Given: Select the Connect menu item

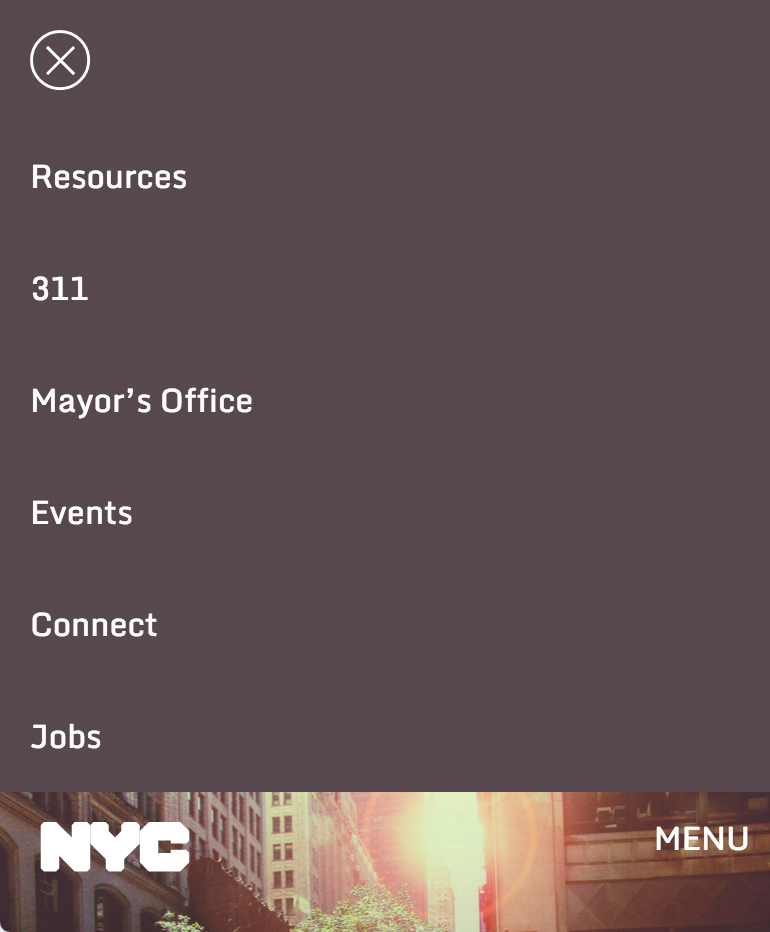Looking at the screenshot, I should point(94,625).
